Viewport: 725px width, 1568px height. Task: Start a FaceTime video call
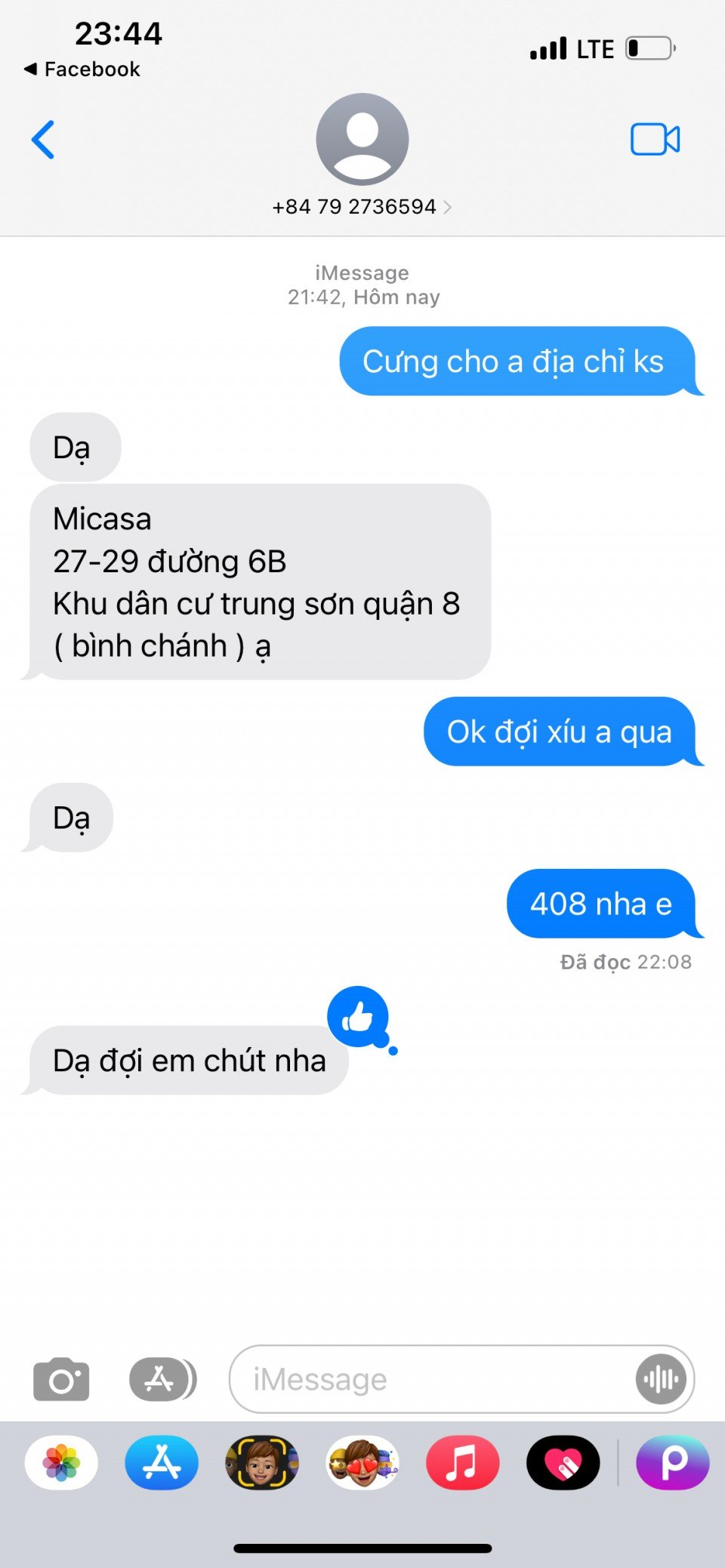click(x=655, y=140)
